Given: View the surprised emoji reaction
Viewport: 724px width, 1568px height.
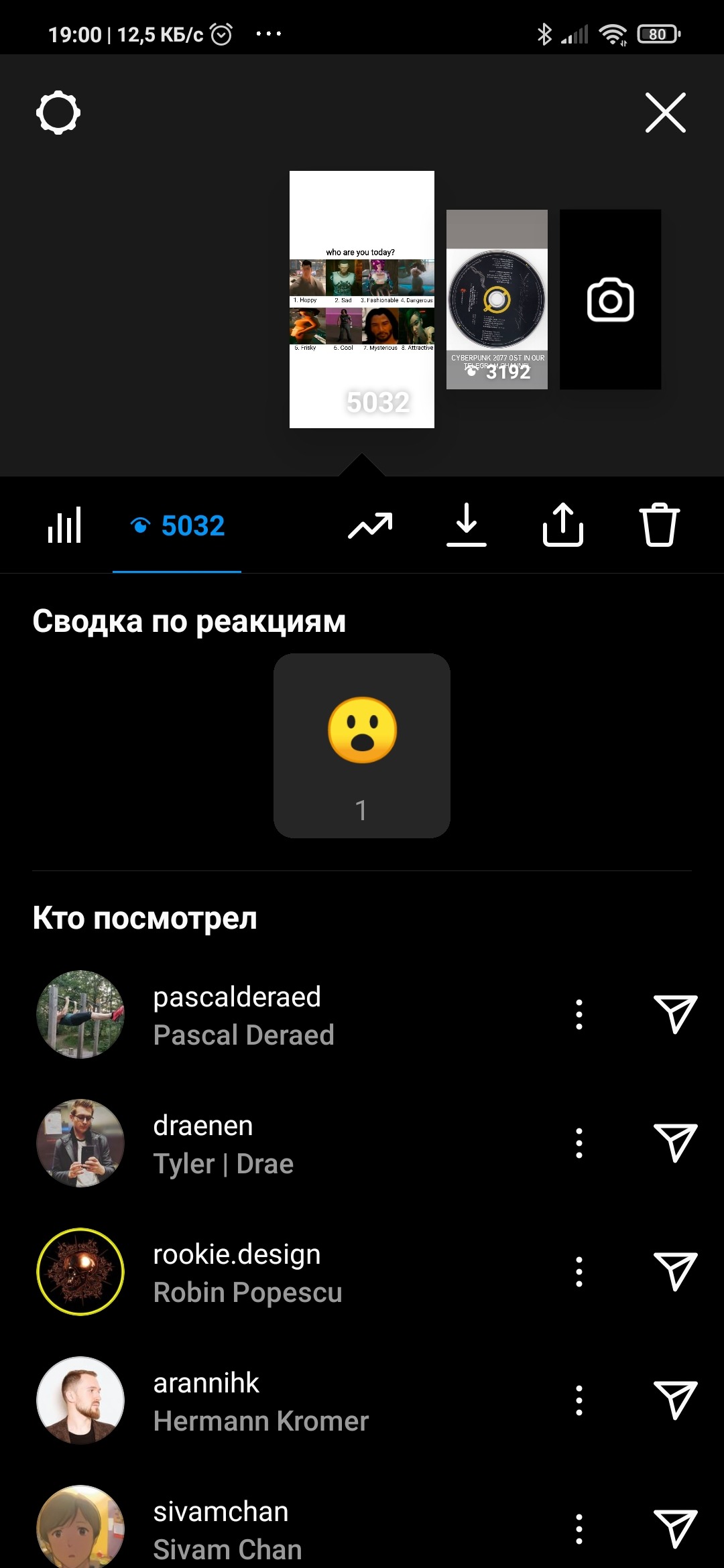Looking at the screenshot, I should coord(362,745).
